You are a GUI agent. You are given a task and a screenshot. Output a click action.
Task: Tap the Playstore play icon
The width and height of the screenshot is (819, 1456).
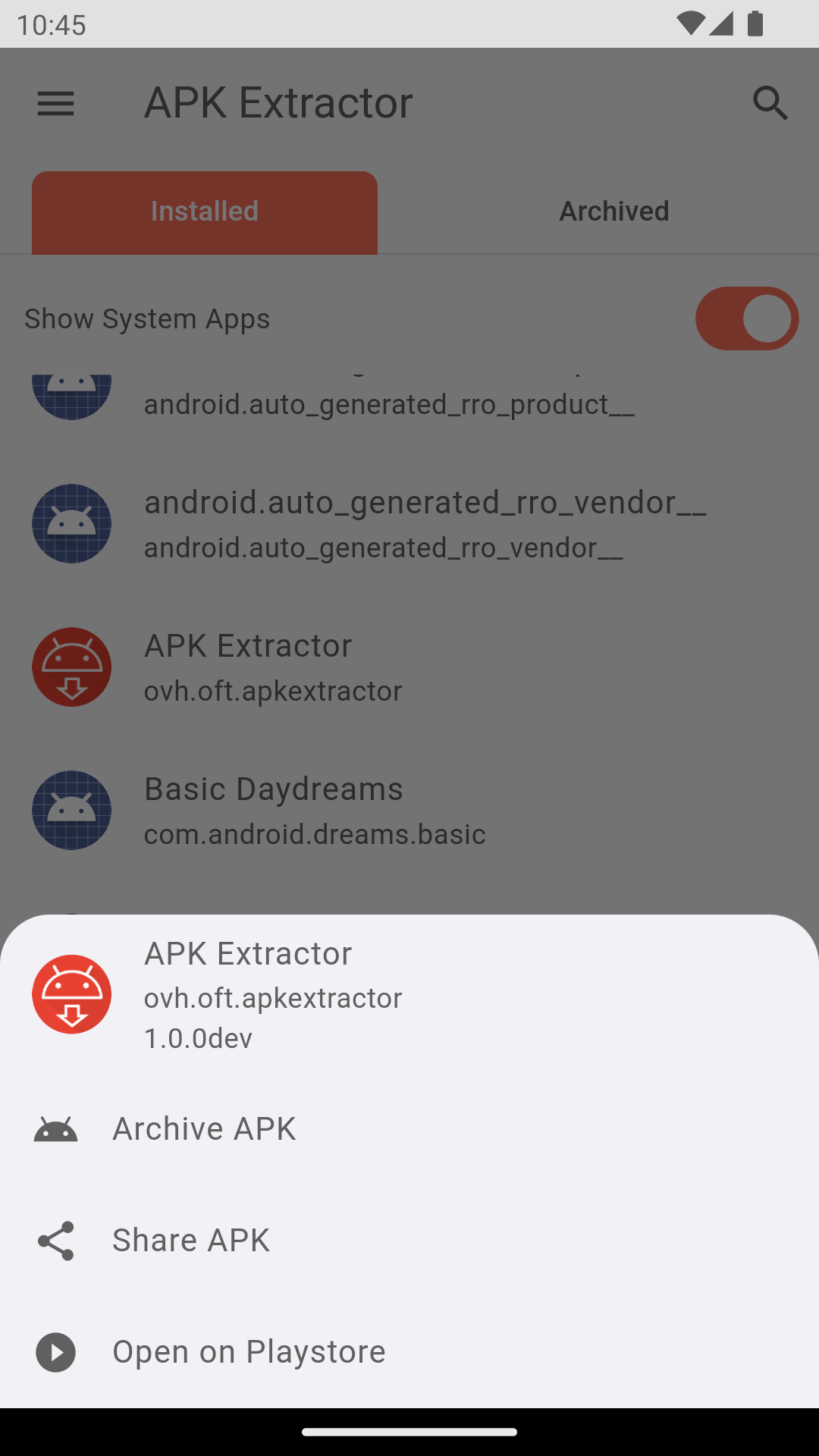(x=56, y=1351)
